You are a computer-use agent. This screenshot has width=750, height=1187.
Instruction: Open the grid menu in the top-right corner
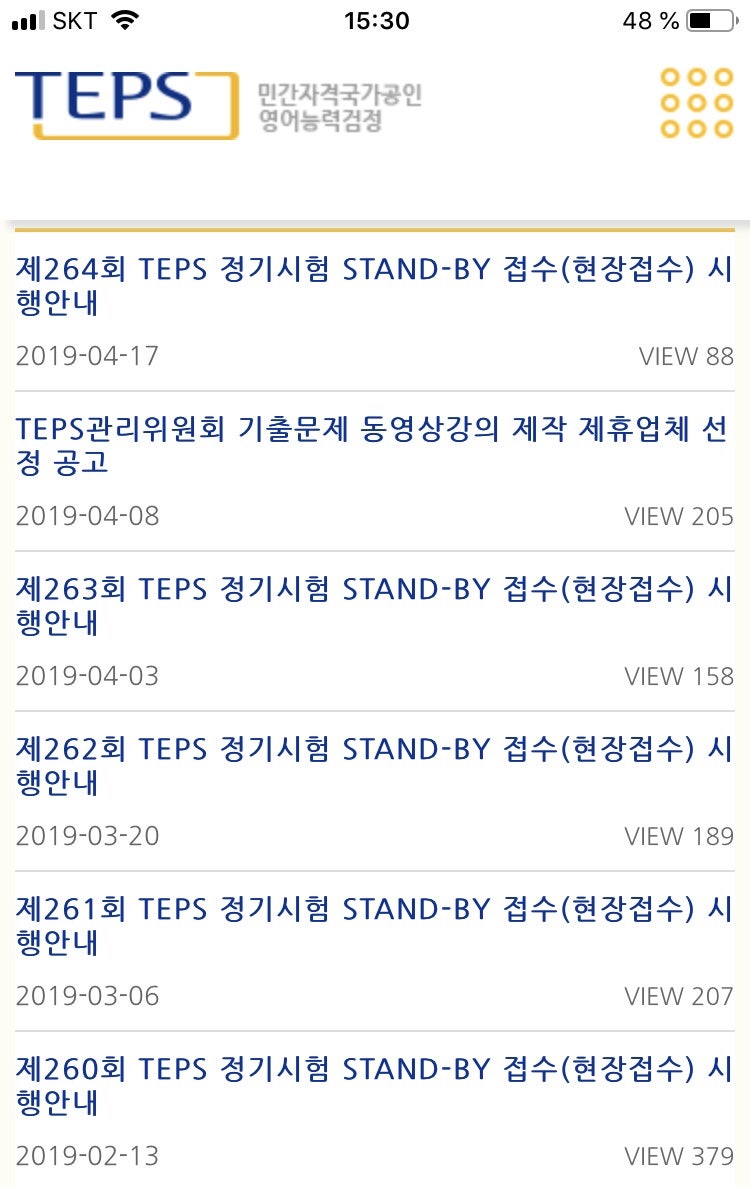(697, 103)
